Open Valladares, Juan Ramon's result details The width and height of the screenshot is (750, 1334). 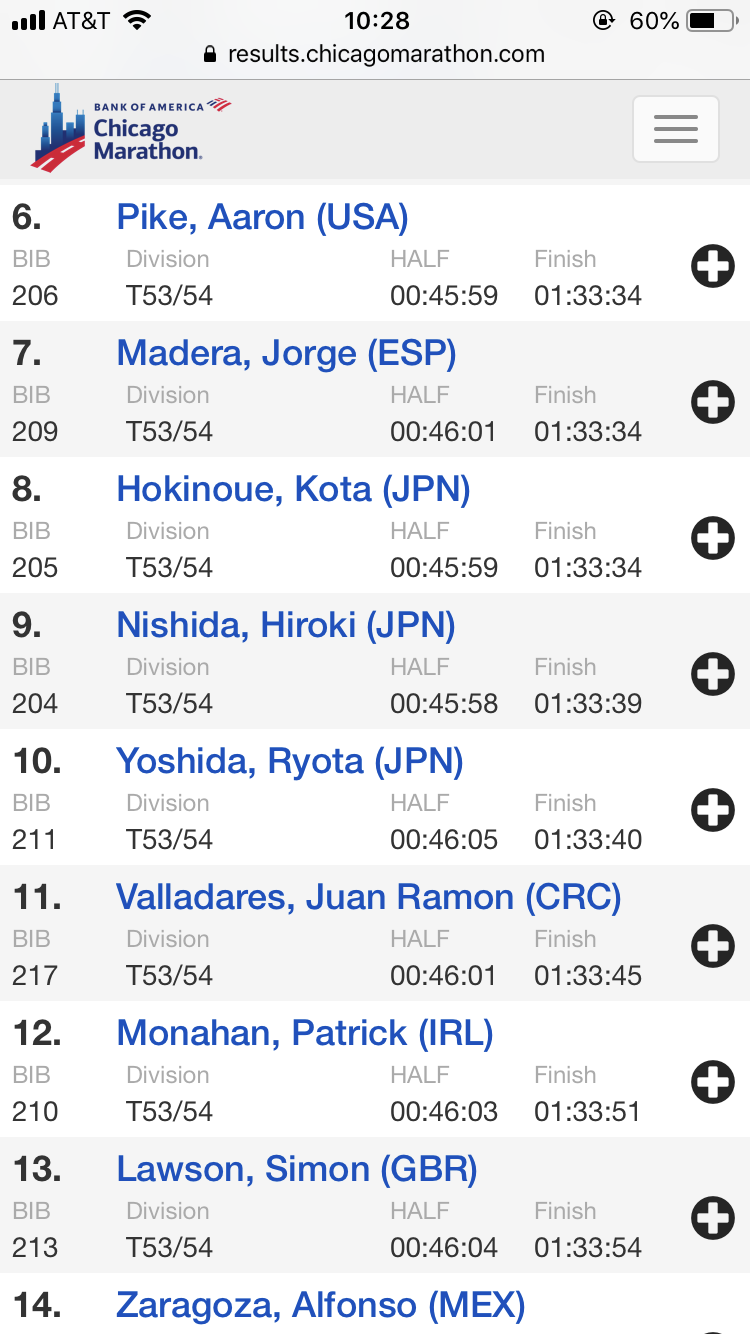[368, 897]
